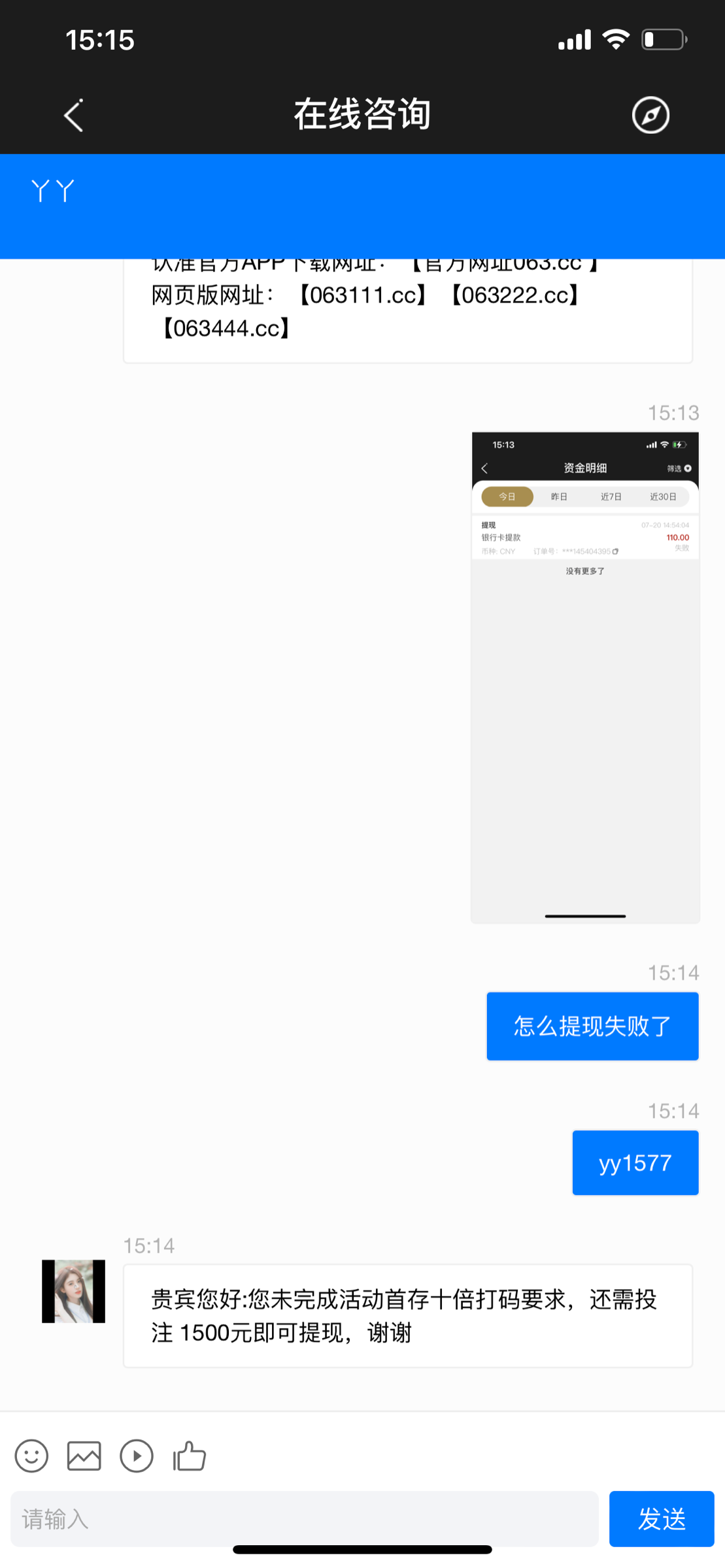Rate the service with thumbs up
Screen dimensions: 725x1568
click(190, 1456)
